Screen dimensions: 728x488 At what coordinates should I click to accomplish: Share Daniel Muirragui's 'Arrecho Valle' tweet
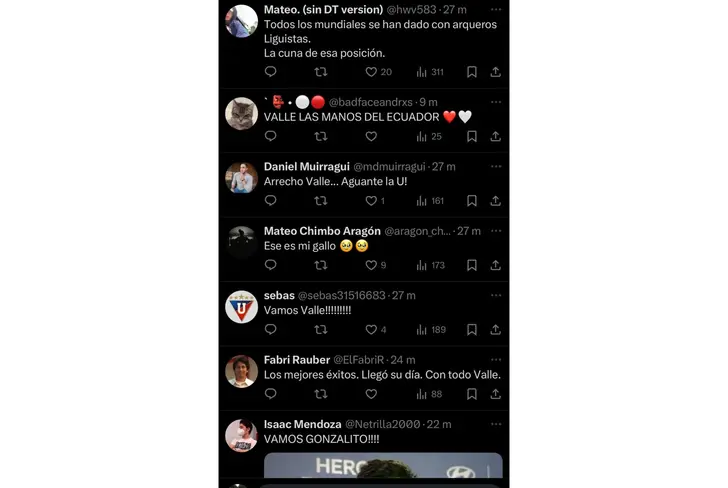495,201
